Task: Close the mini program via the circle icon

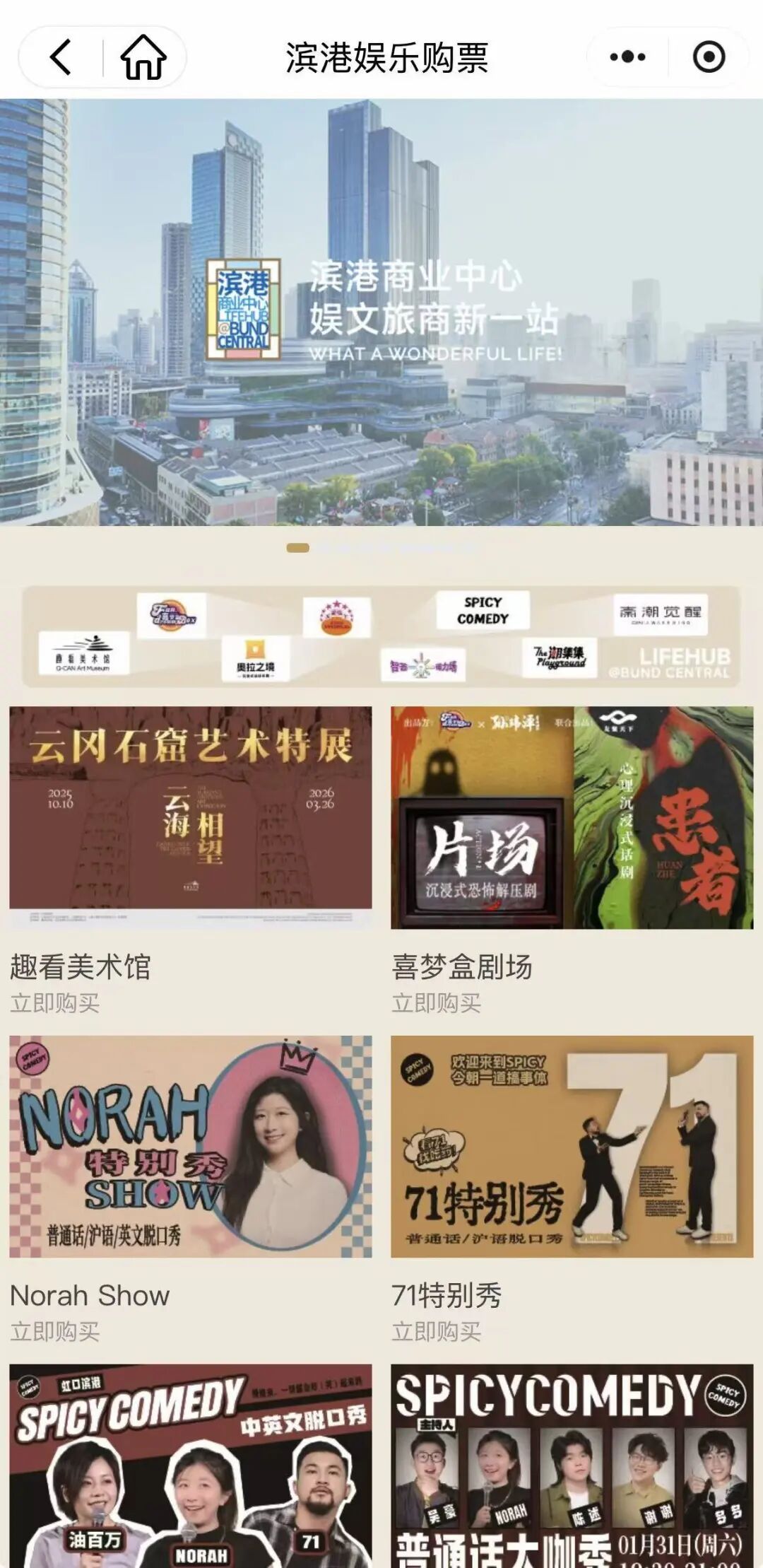Action: point(709,57)
